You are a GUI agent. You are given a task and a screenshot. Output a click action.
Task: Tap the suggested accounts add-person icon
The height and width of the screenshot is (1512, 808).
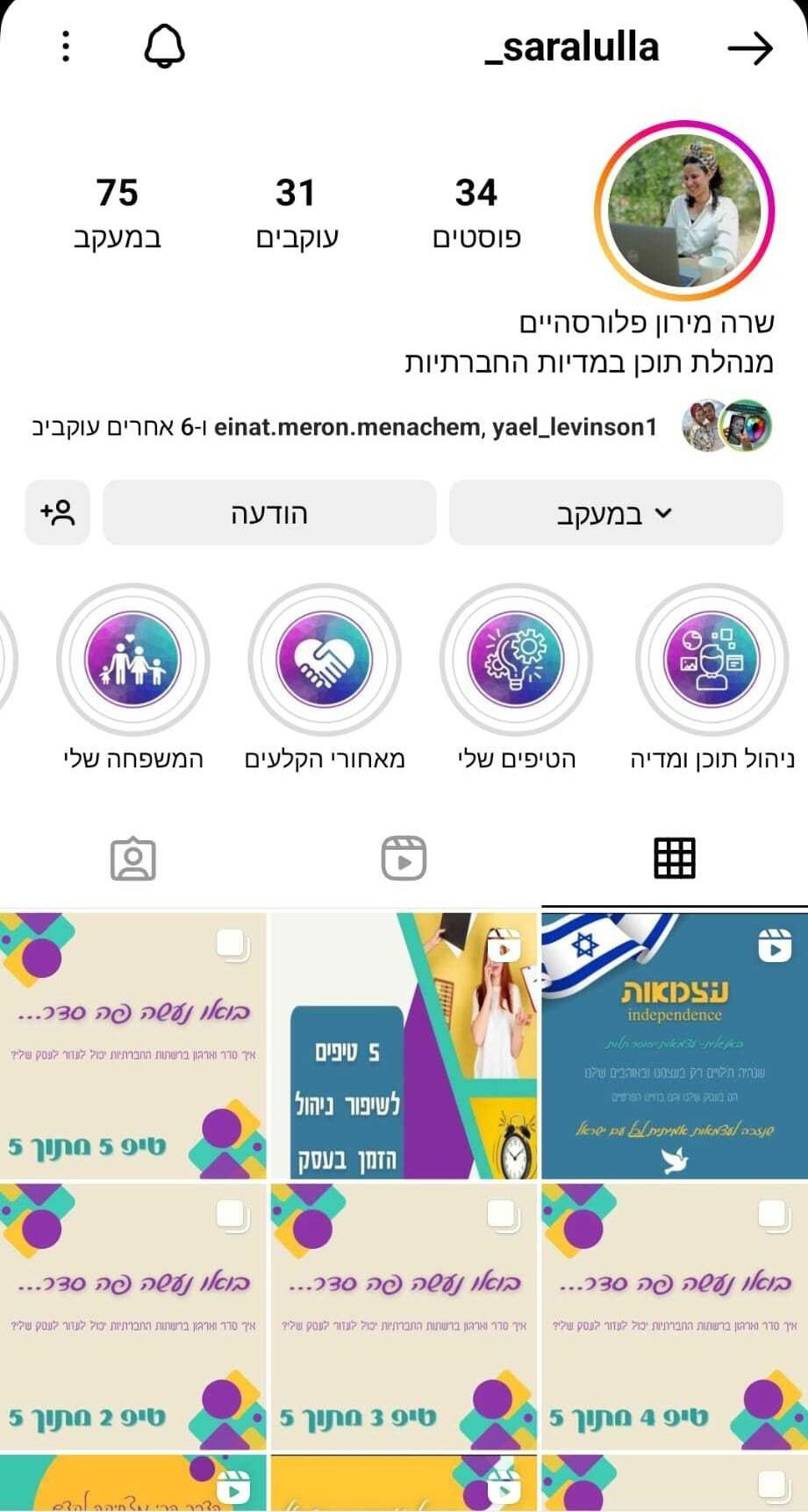[58, 513]
